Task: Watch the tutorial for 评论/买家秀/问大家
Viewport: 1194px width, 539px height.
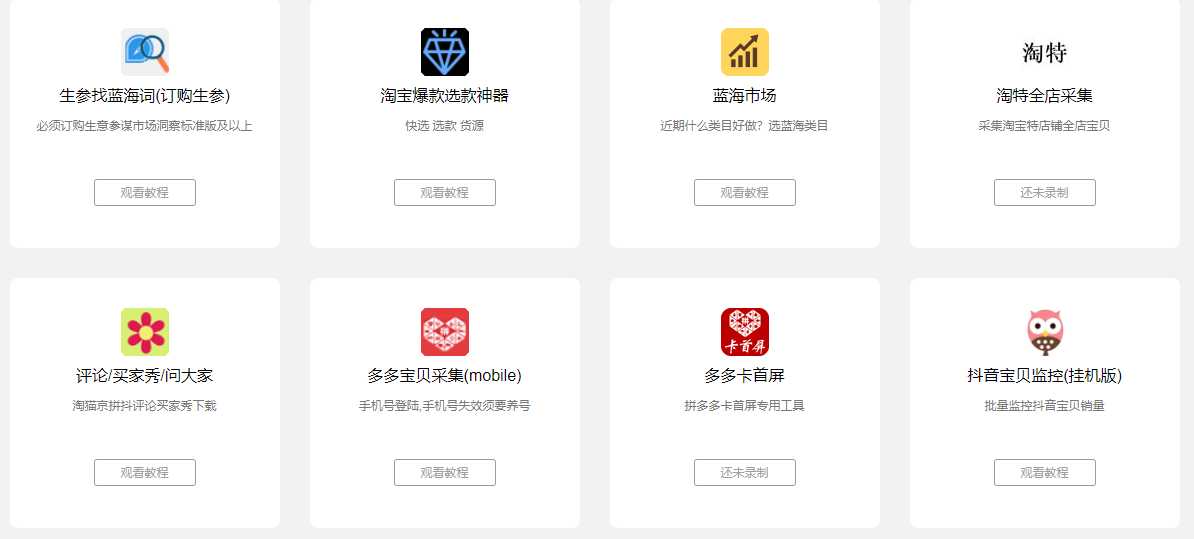Action: coord(145,473)
